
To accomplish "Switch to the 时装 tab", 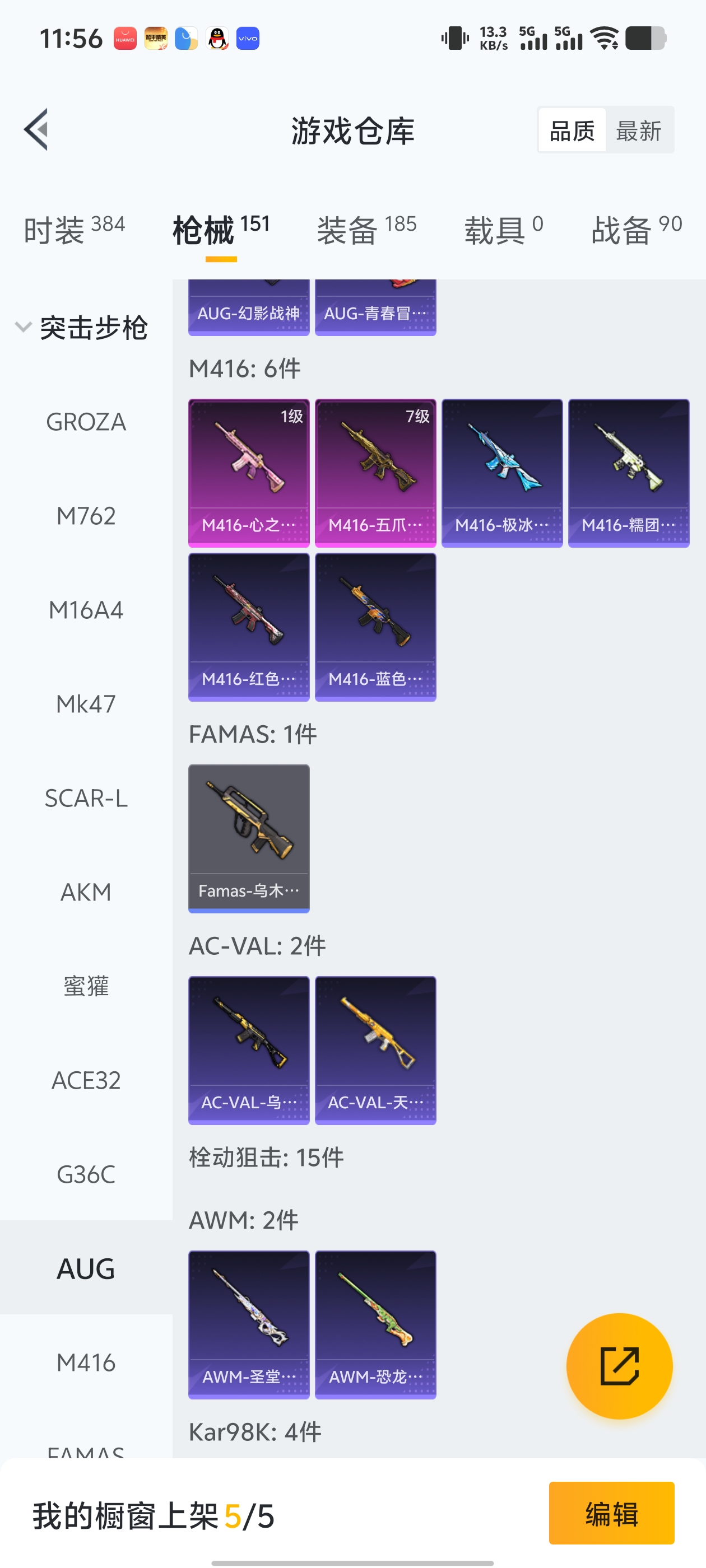I will coord(74,230).
